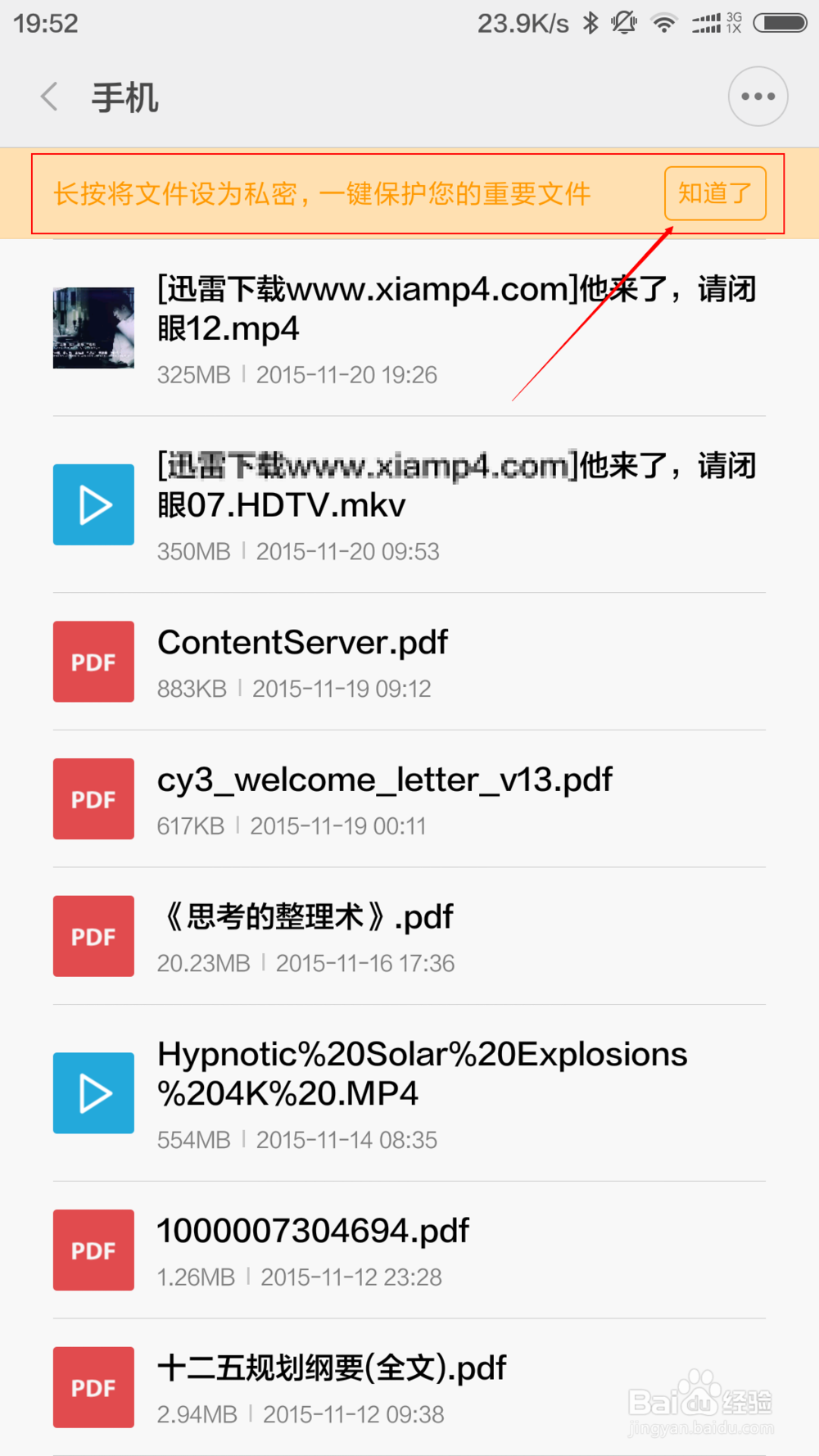
Task: Dismiss the tip by tapping 知道了
Action: tap(714, 193)
